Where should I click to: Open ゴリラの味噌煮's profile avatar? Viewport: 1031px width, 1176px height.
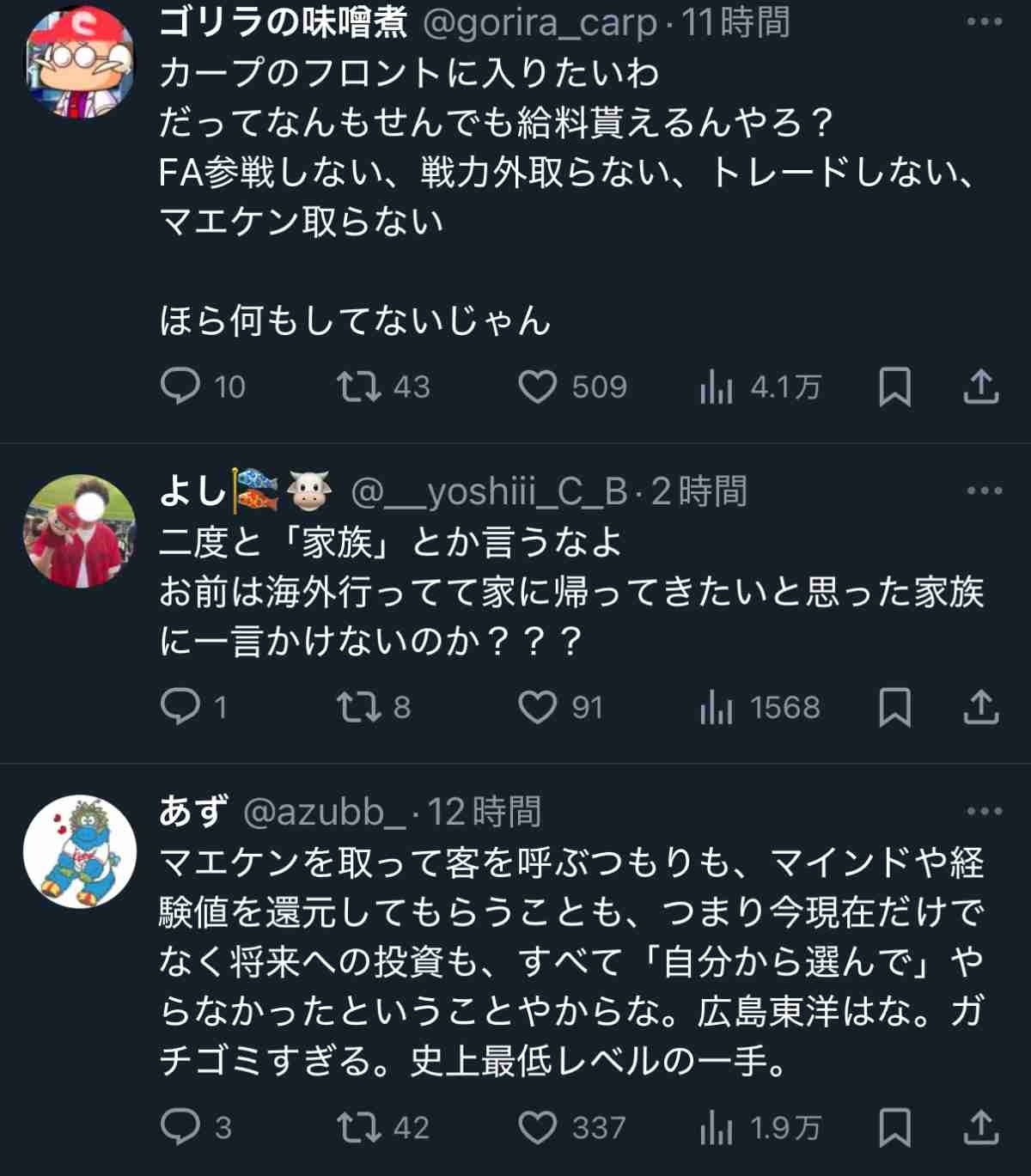tap(80, 63)
